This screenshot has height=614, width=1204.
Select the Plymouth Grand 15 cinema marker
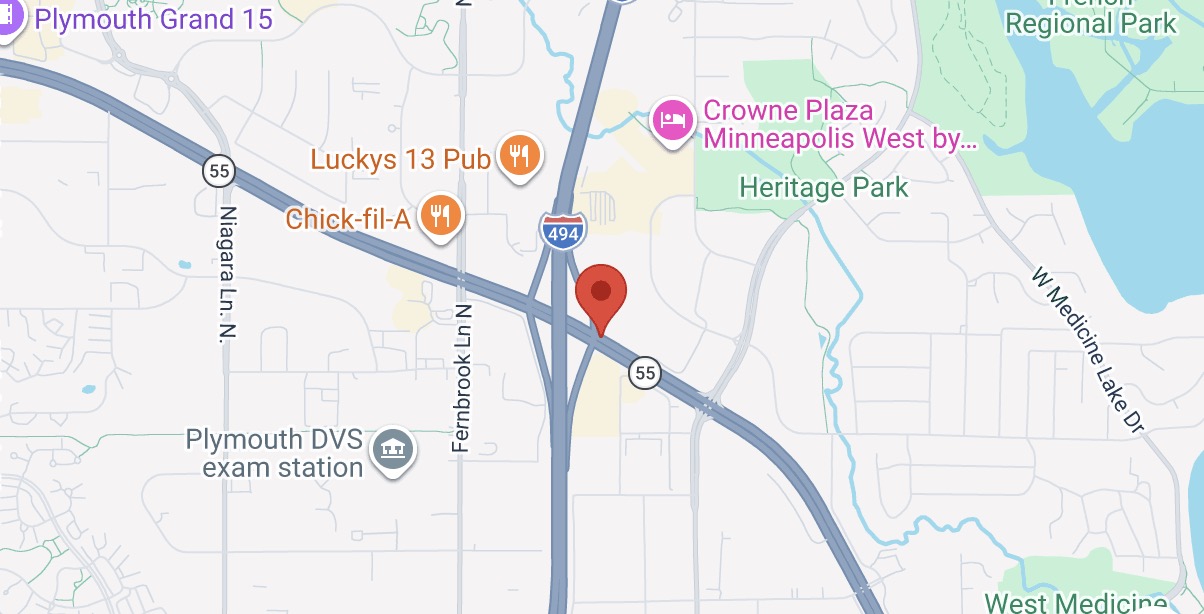pyautogui.click(x=8, y=18)
